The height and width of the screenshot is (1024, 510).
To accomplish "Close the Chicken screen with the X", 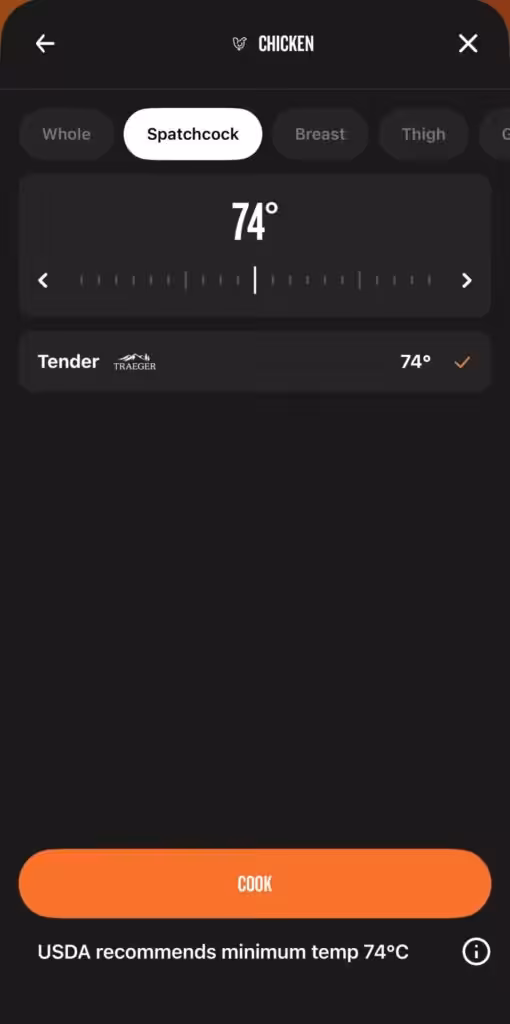I will [x=468, y=44].
